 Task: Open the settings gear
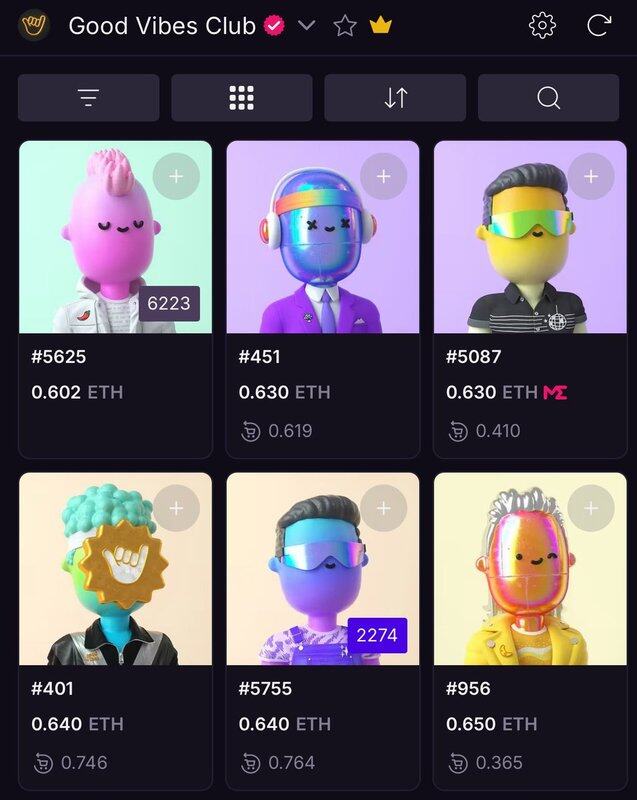[x=542, y=26]
